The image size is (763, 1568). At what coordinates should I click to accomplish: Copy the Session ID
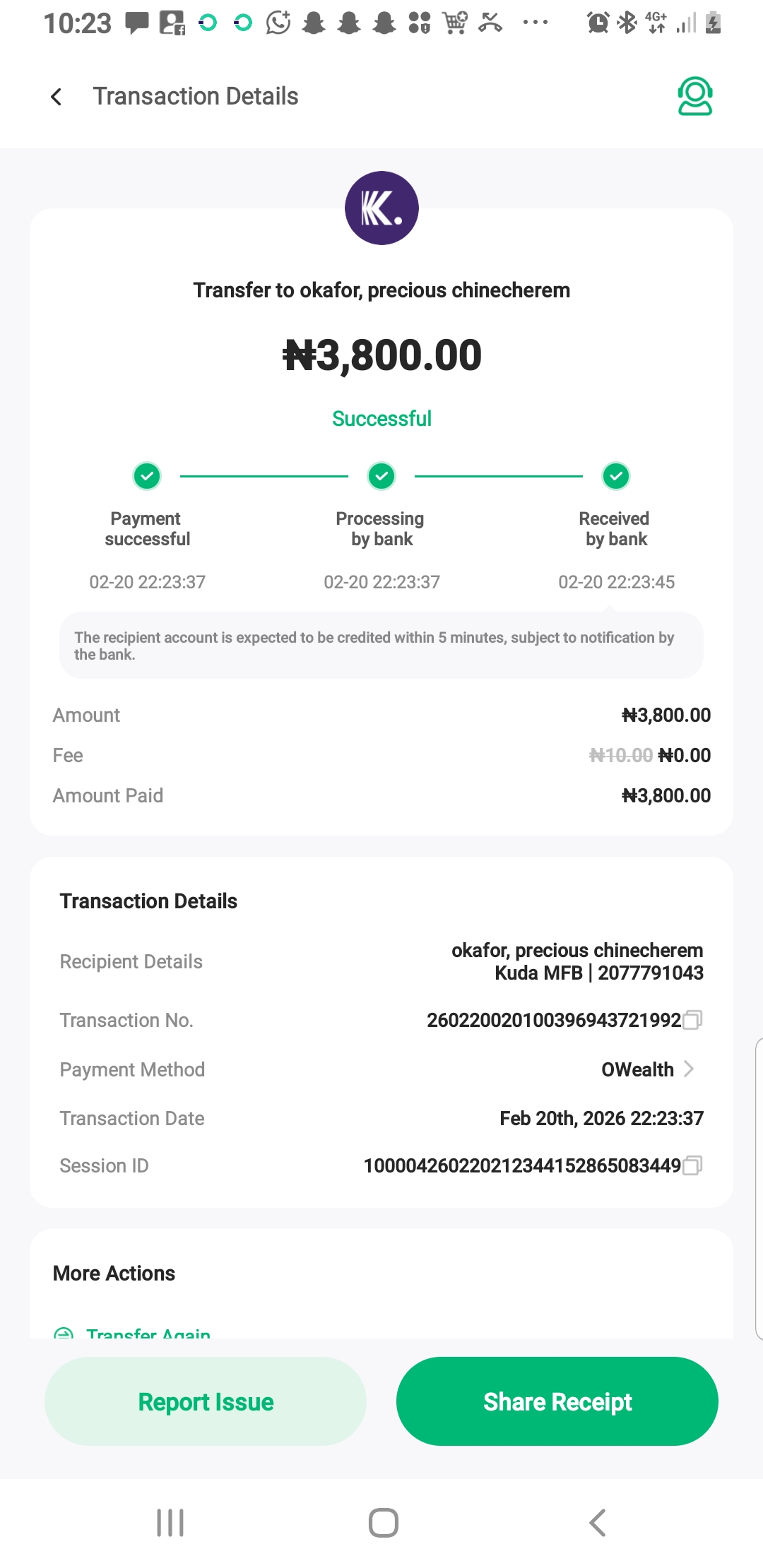693,1165
